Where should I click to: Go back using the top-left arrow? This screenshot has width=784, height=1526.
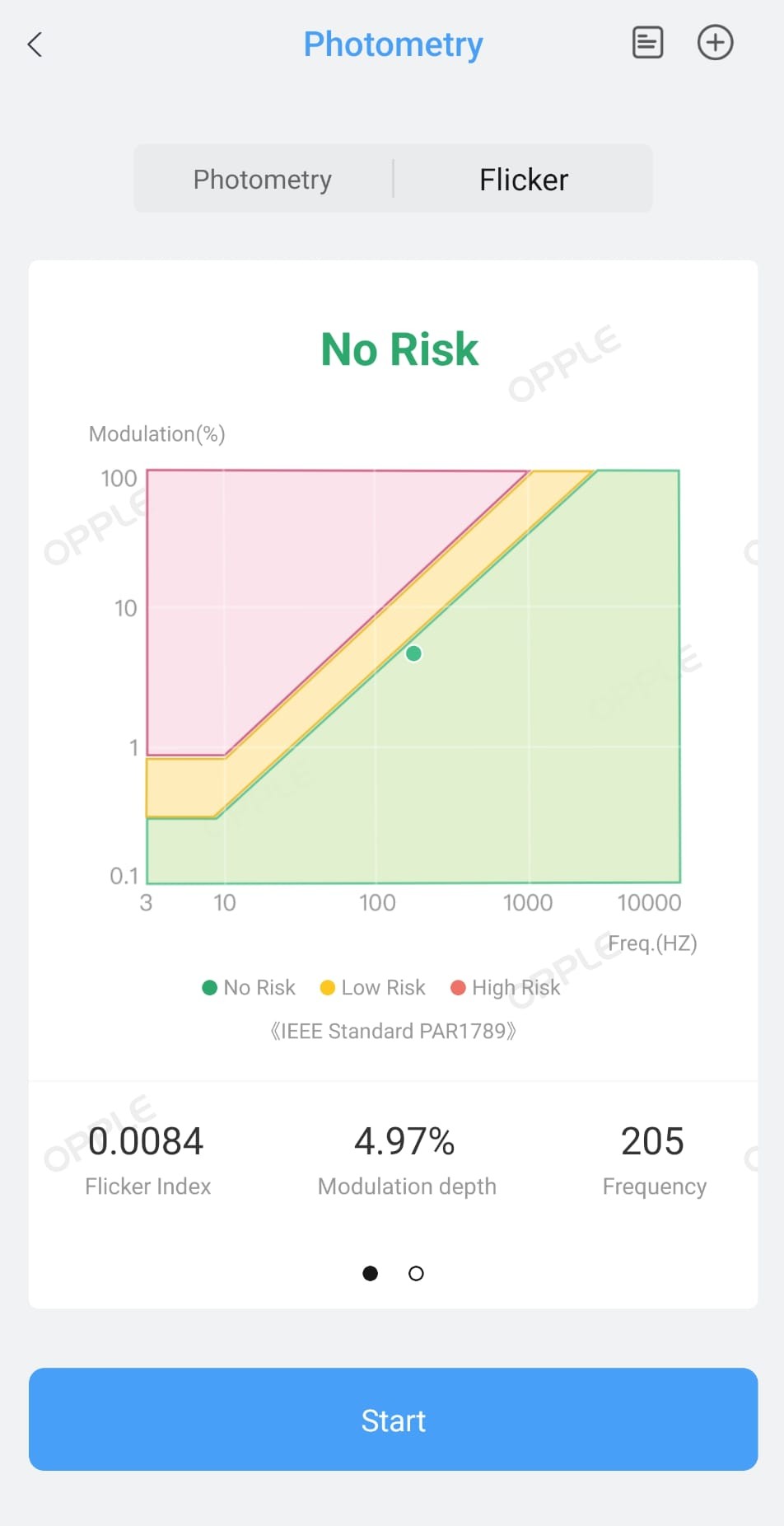(x=35, y=44)
